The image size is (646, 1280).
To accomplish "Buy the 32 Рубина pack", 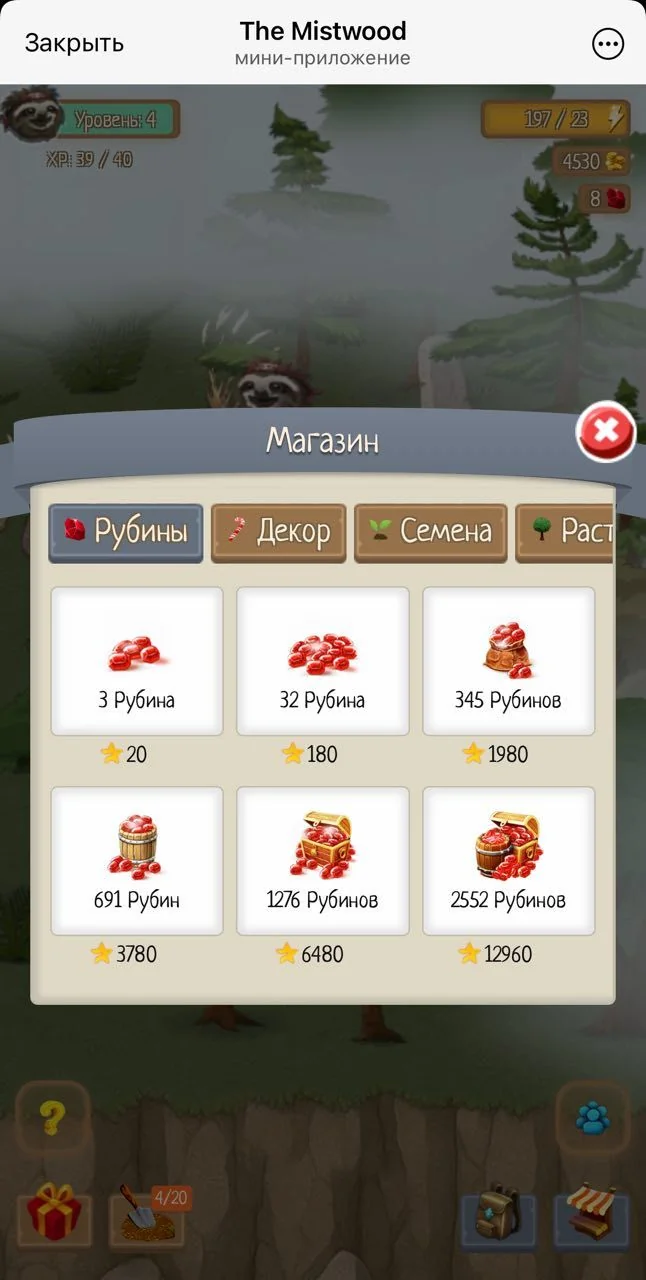I will [x=323, y=661].
